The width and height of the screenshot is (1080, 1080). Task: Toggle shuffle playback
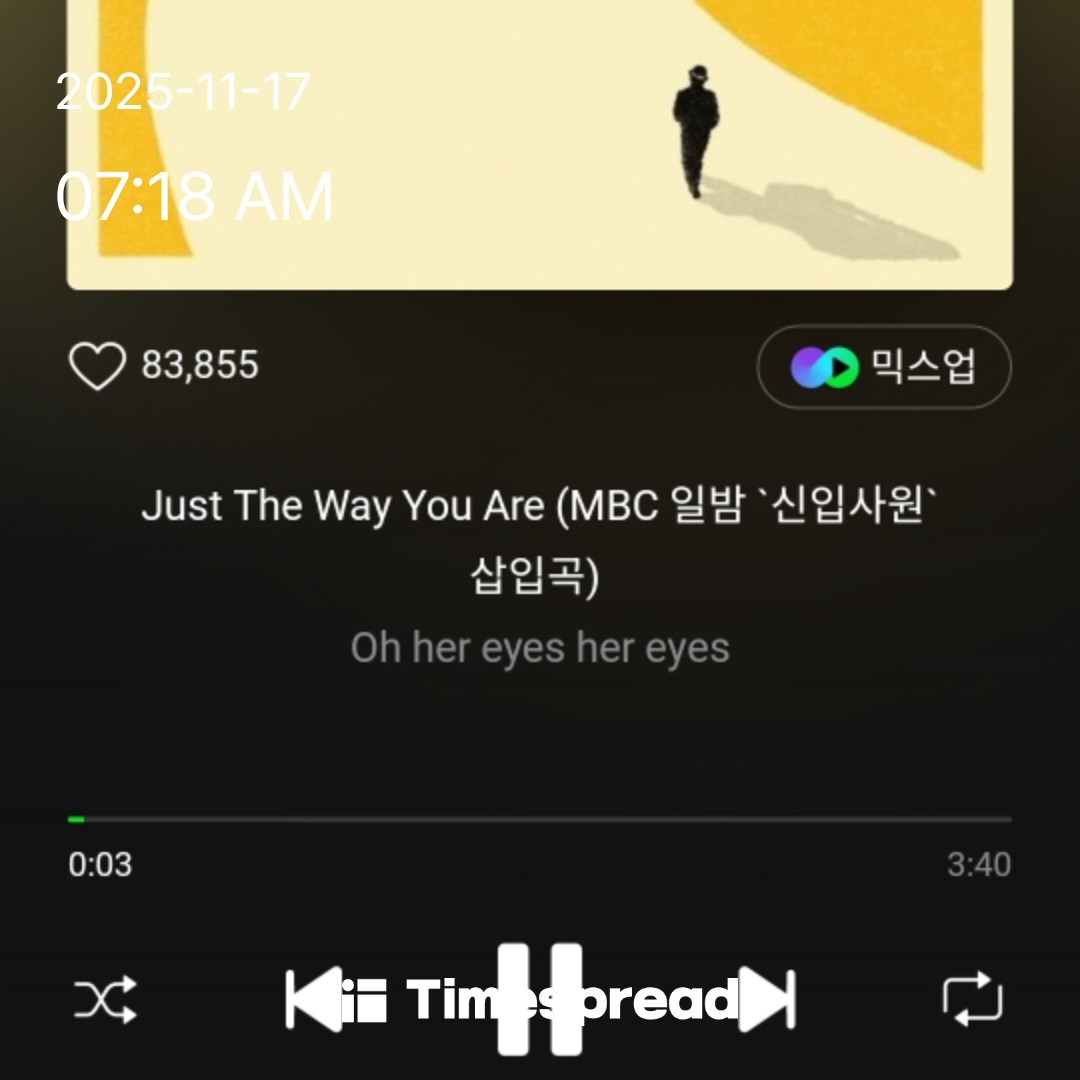tap(105, 999)
